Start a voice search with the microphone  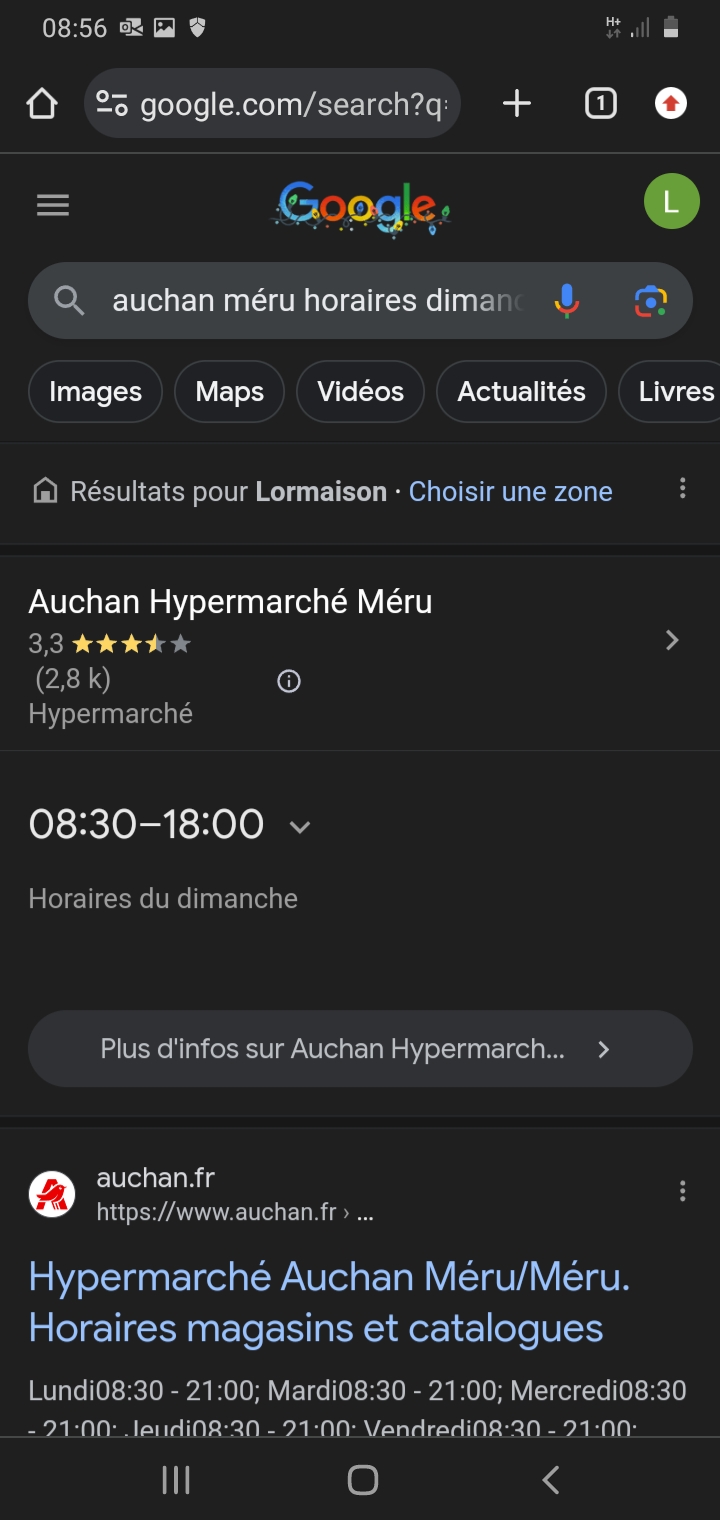tap(566, 300)
